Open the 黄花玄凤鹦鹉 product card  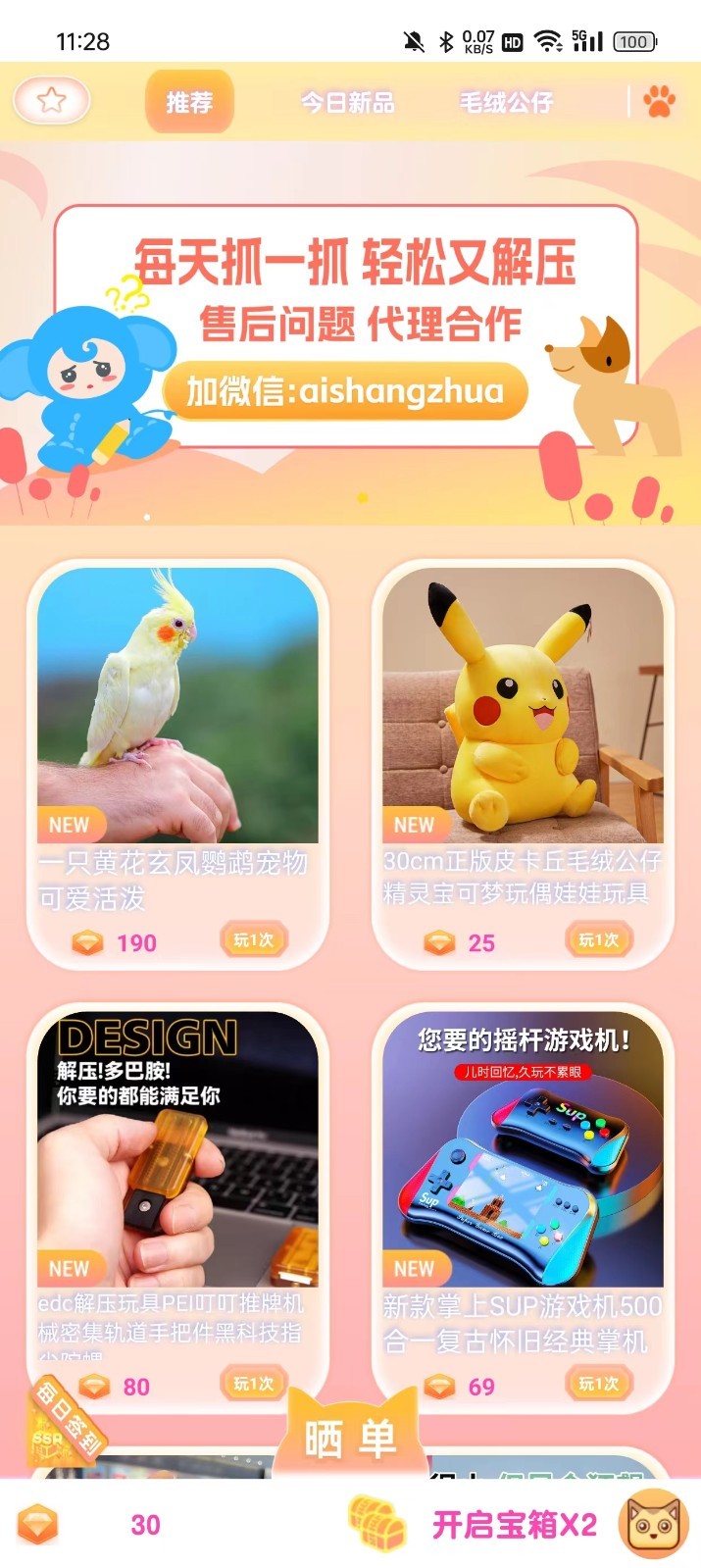[x=177, y=708]
